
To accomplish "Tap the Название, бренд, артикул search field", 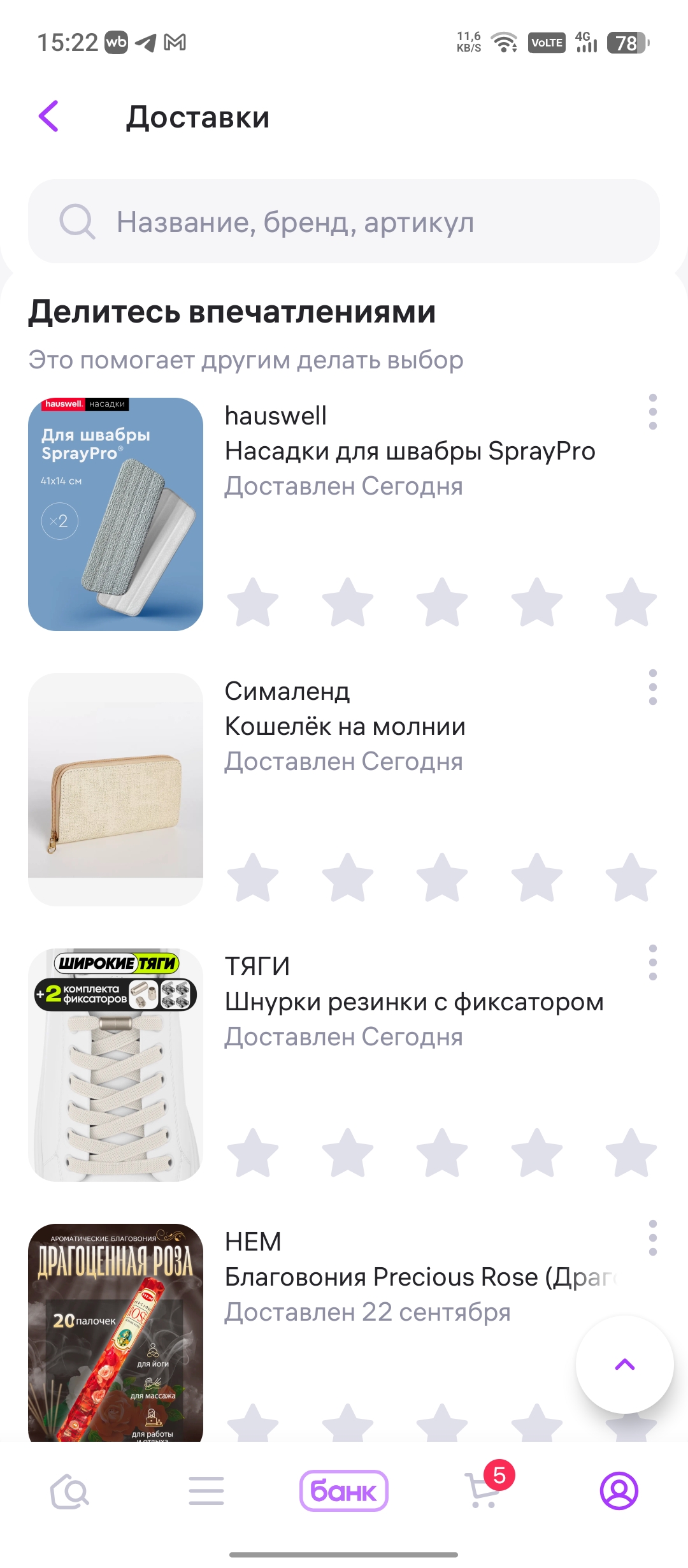I will pyautogui.click(x=344, y=222).
